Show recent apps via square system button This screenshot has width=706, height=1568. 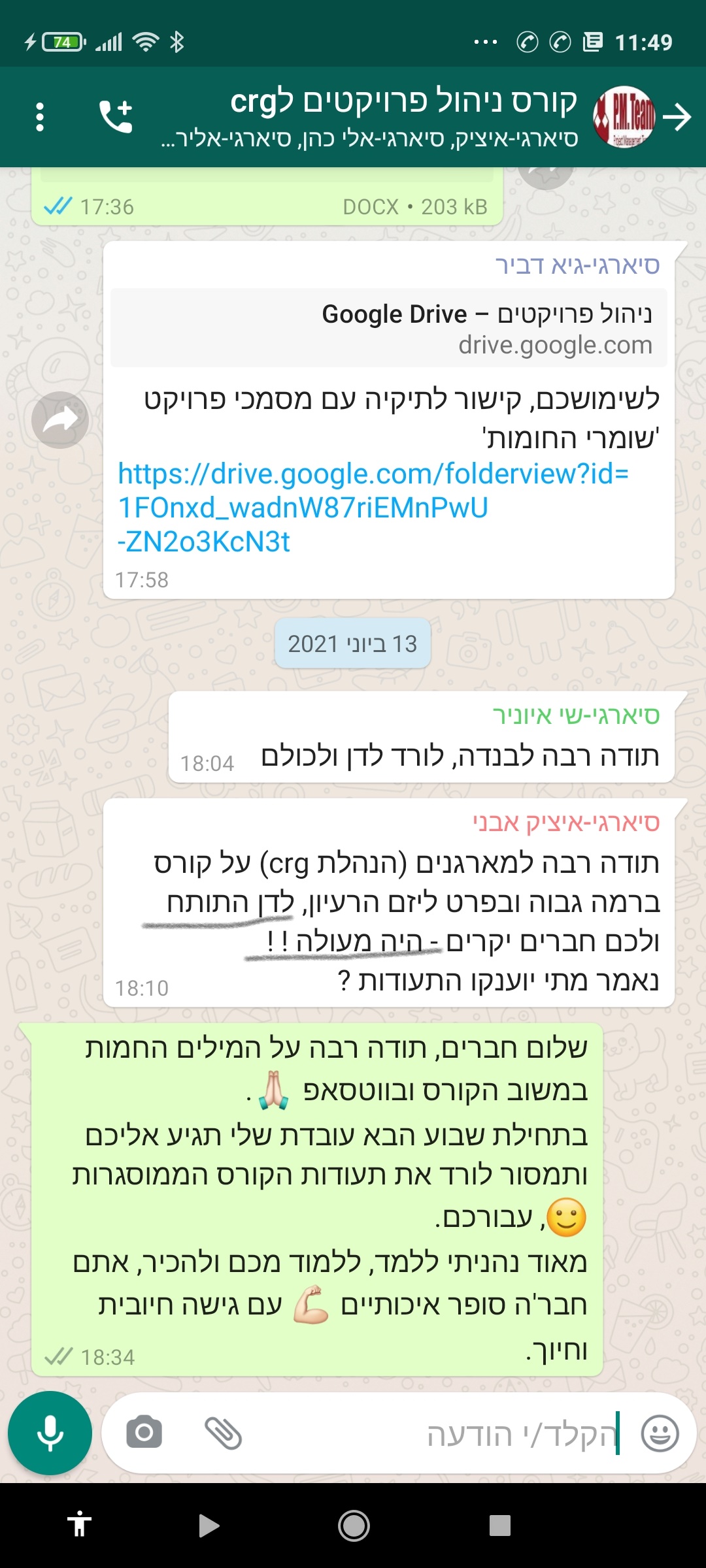(x=500, y=1526)
